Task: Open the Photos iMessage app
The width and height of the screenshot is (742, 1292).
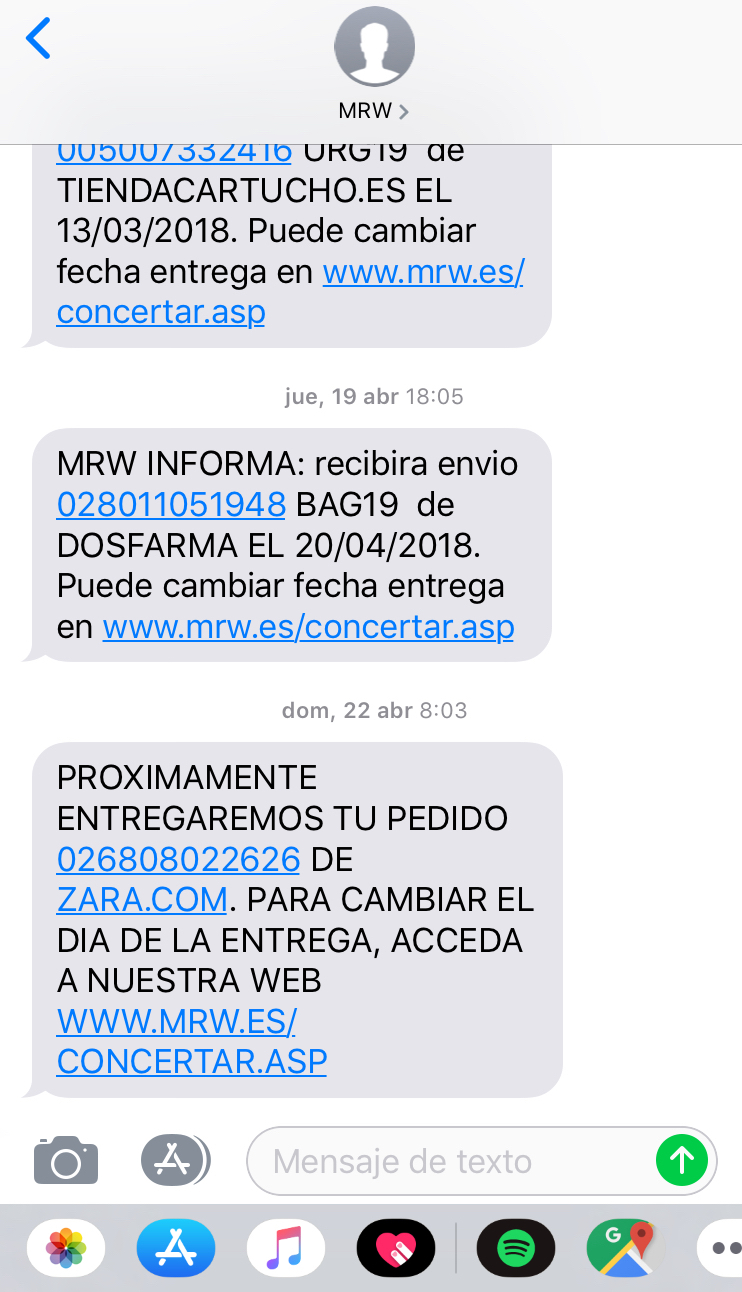Action: [66, 1248]
